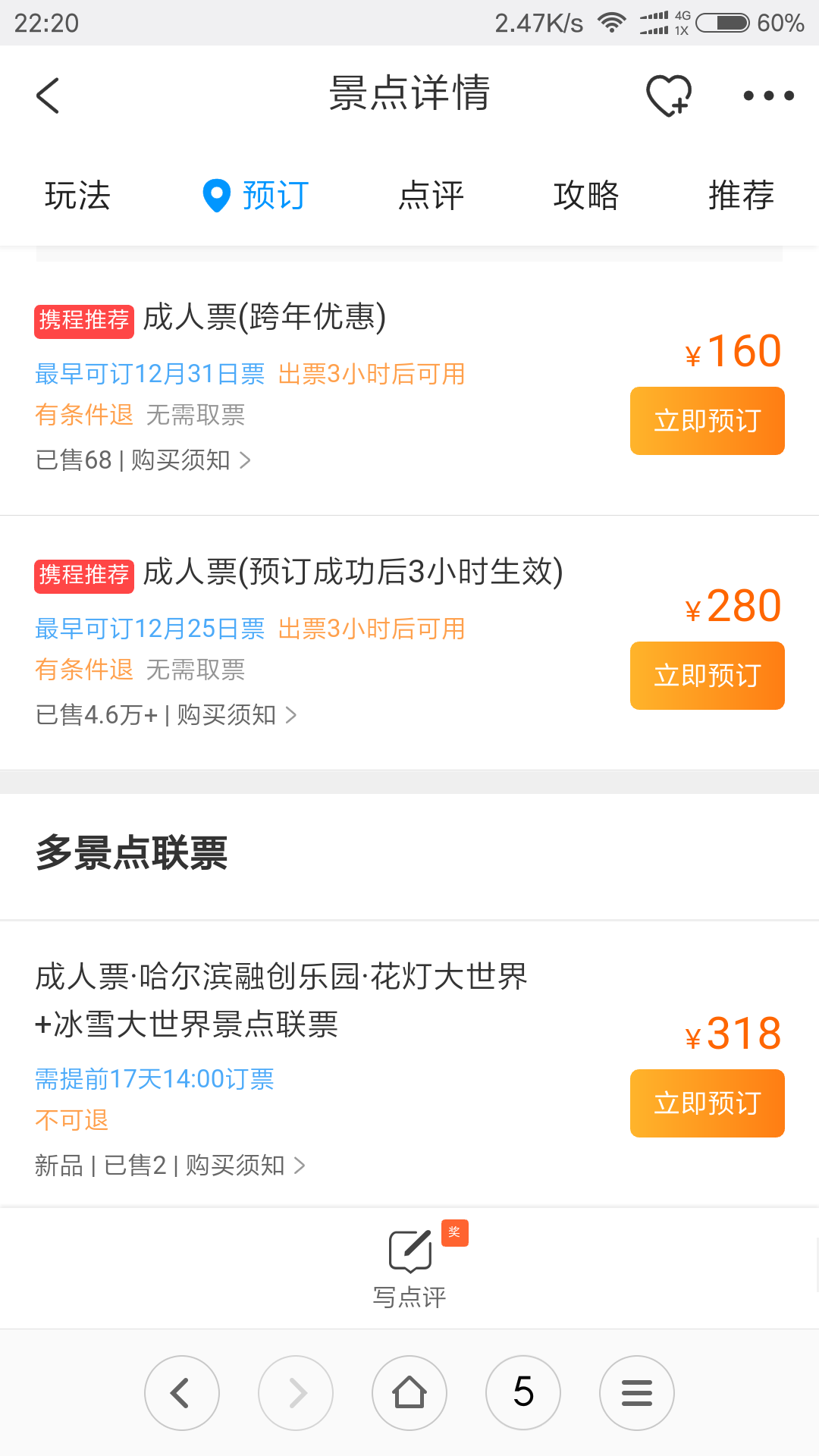The height and width of the screenshot is (1456, 819).
Task: Open the browser tab switcher showing 5
Action: [523, 1393]
